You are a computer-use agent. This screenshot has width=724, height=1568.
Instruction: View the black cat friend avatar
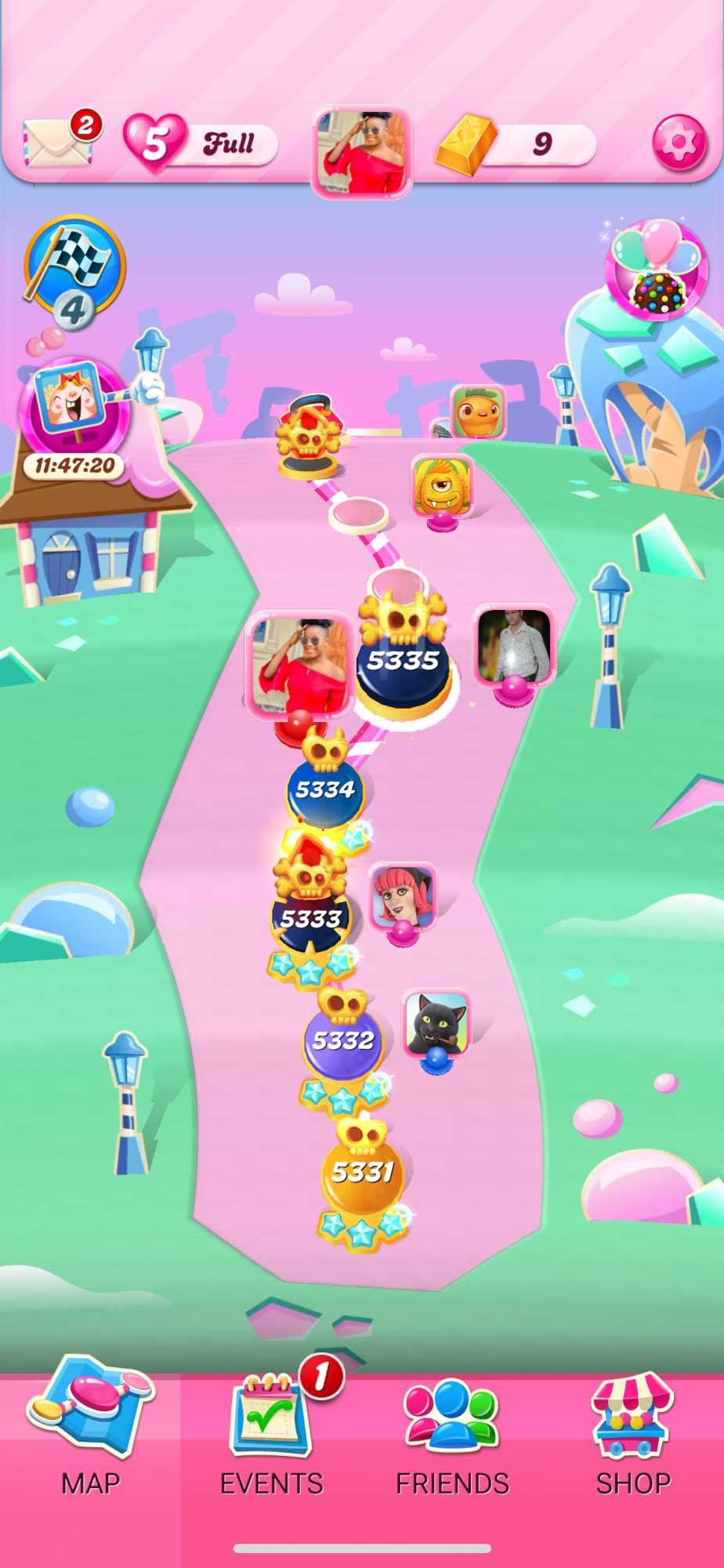[x=436, y=1023]
